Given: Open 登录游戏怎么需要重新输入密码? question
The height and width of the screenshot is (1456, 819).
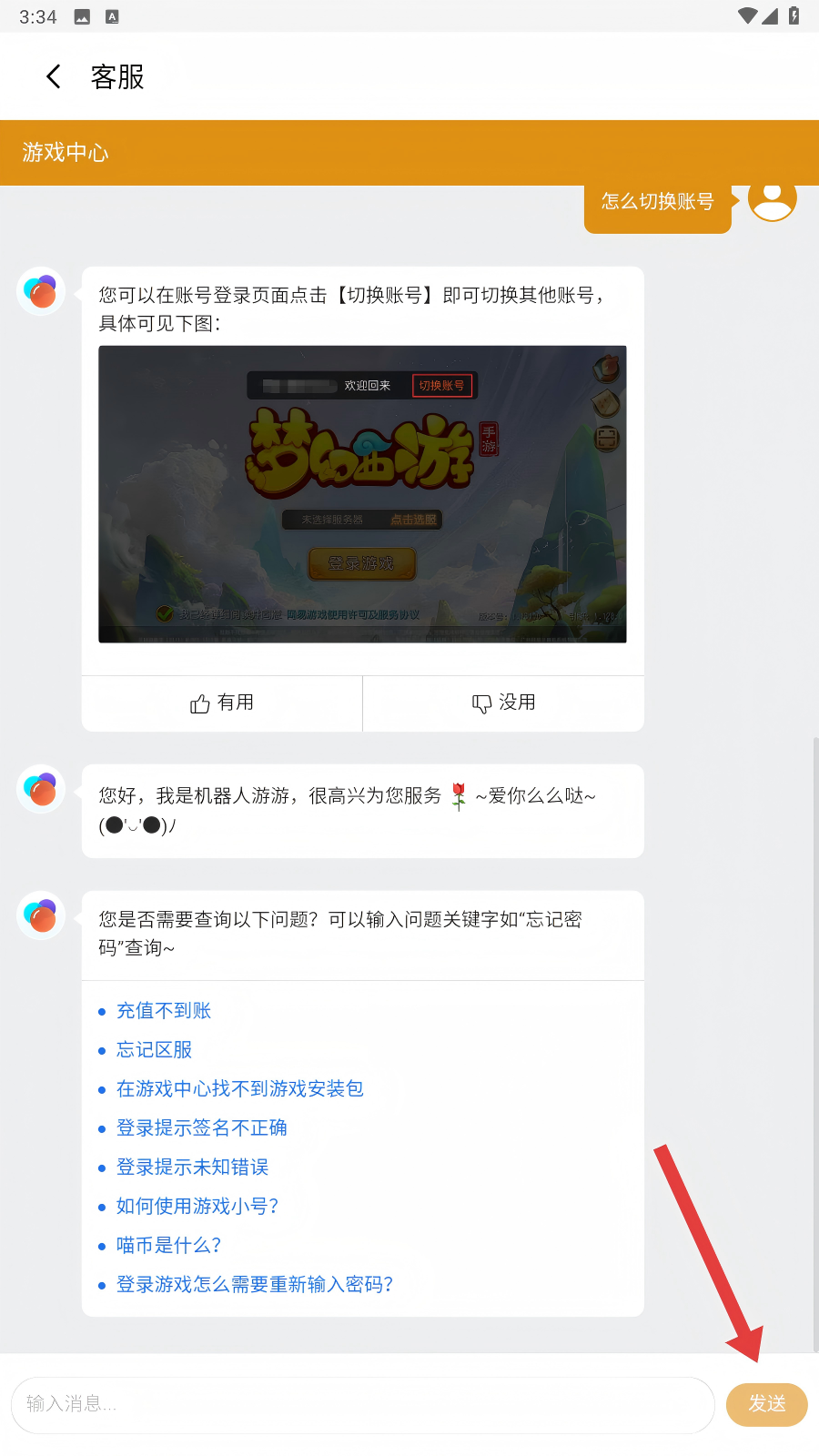Looking at the screenshot, I should click(x=255, y=1285).
